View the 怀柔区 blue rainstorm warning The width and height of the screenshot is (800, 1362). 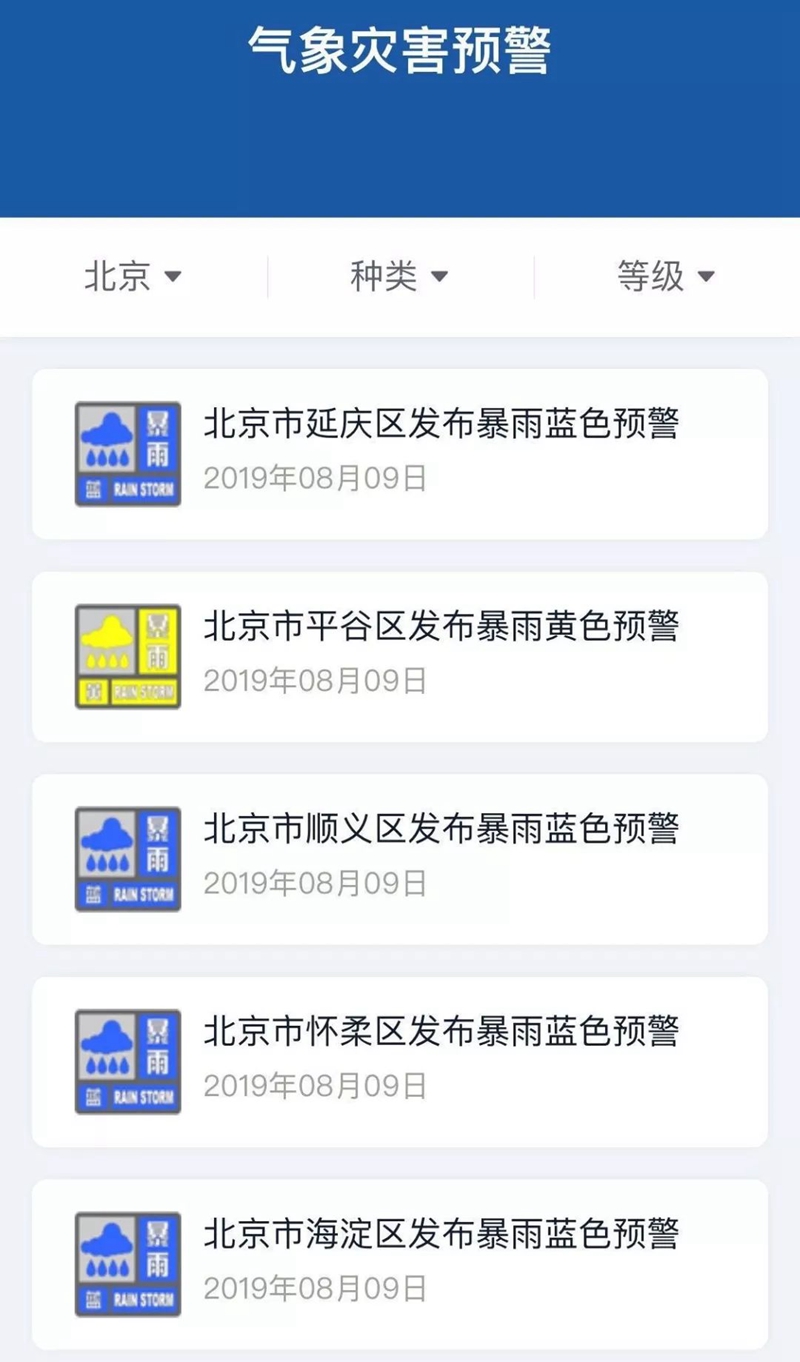tap(441, 1032)
